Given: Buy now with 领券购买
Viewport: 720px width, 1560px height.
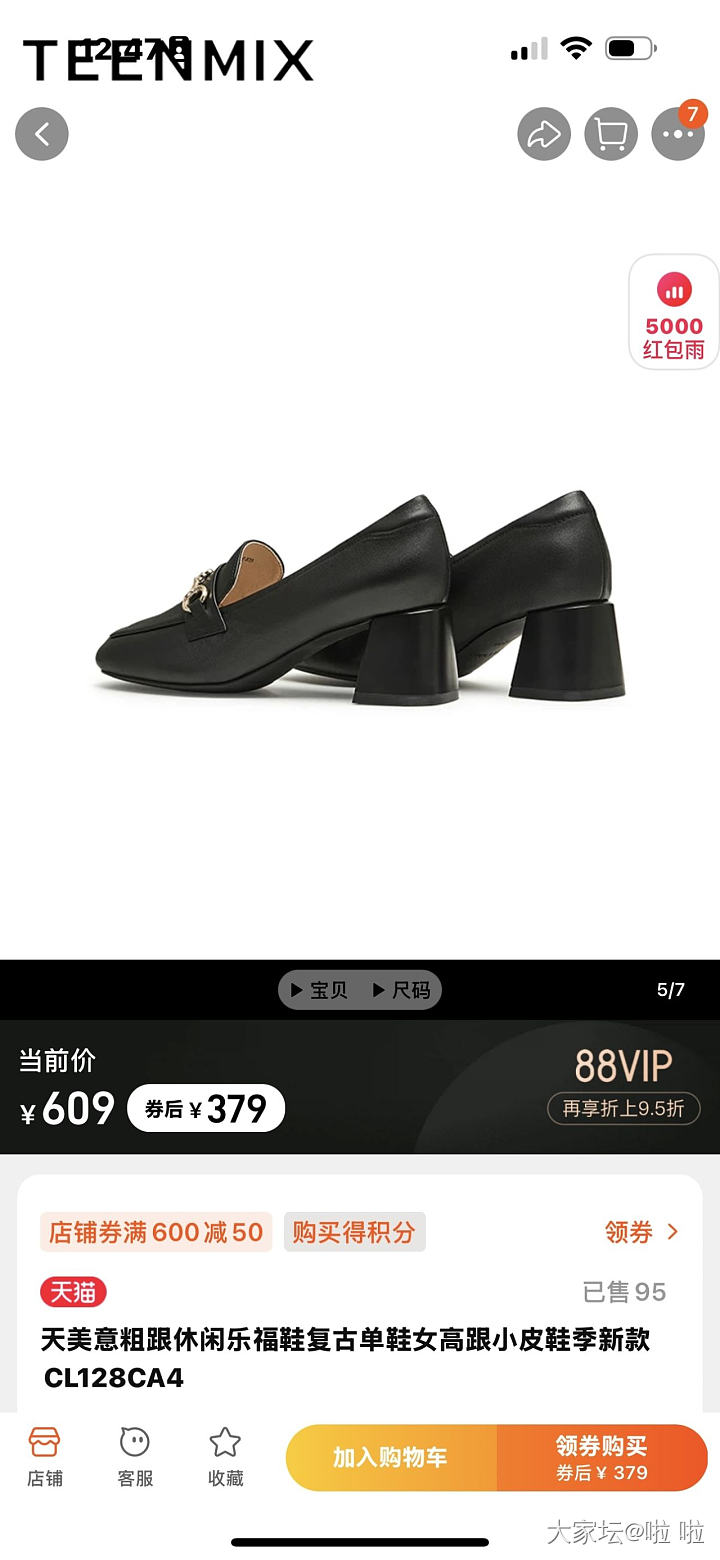Looking at the screenshot, I should point(602,1458).
